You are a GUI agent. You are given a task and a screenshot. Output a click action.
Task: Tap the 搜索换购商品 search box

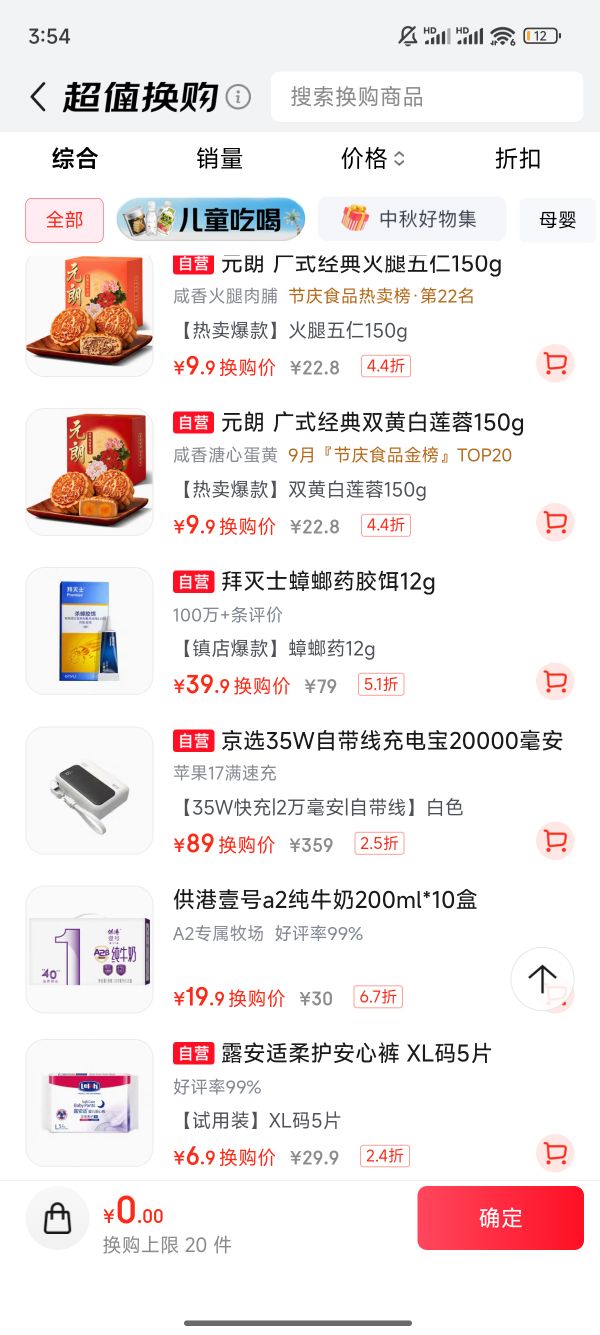tap(427, 97)
